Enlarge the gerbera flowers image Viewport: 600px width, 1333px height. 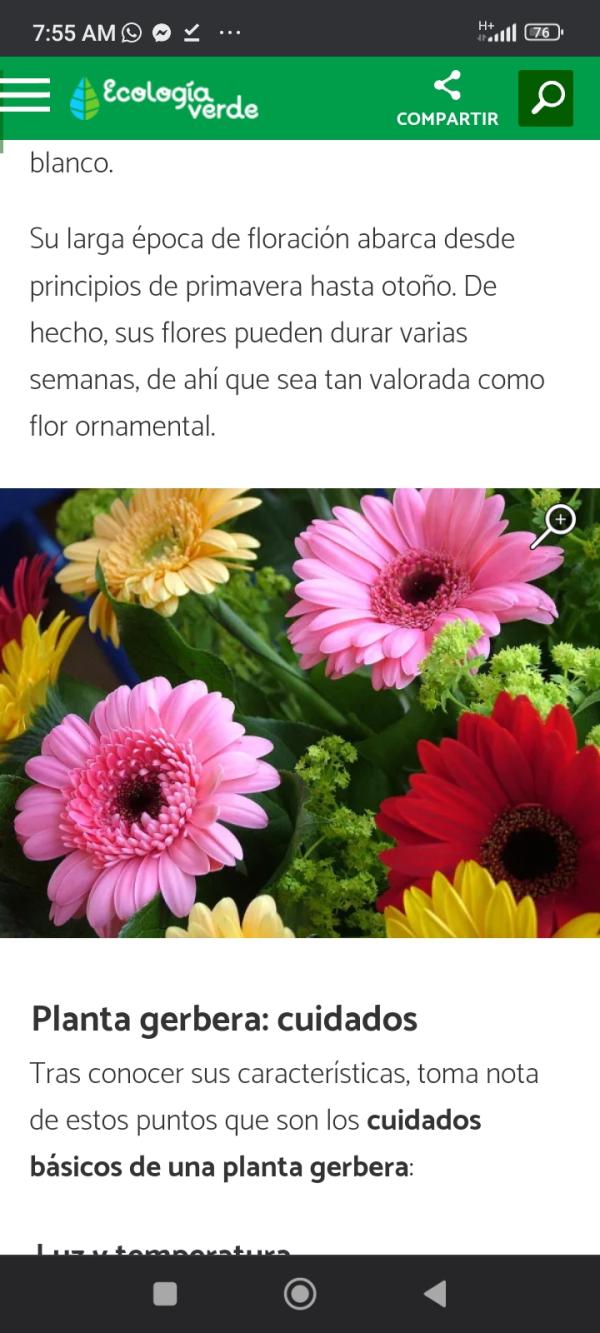click(x=554, y=524)
